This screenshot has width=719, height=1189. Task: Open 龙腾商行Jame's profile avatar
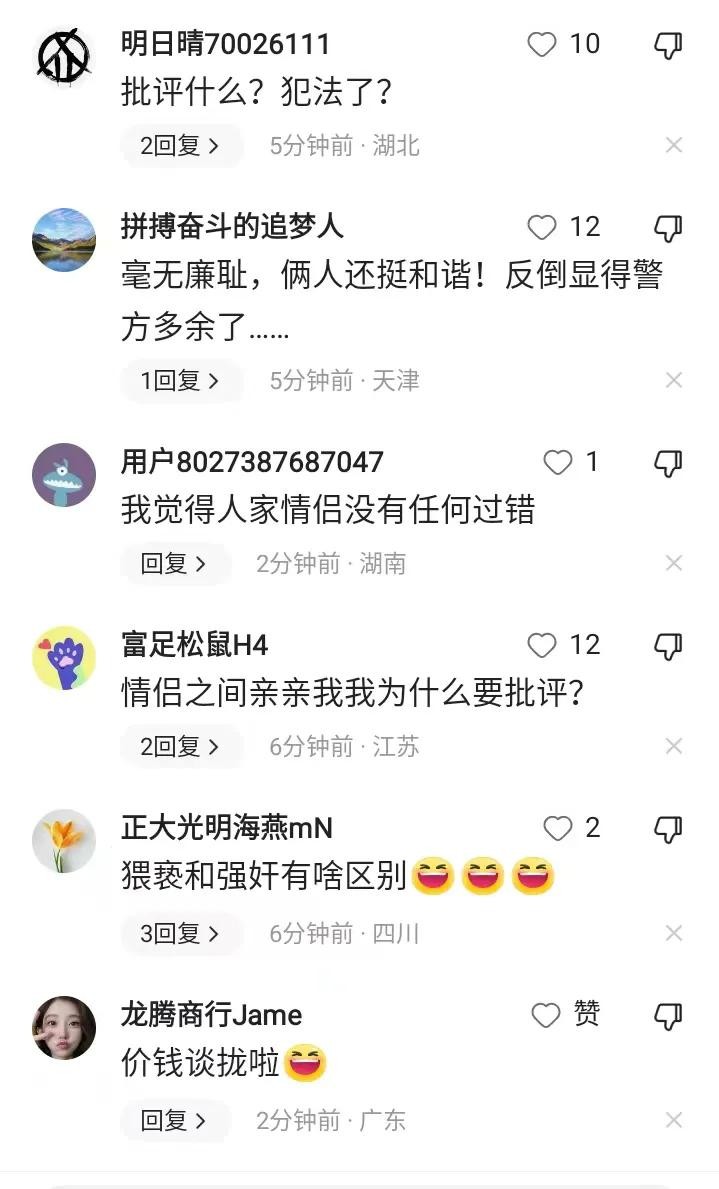(64, 1028)
